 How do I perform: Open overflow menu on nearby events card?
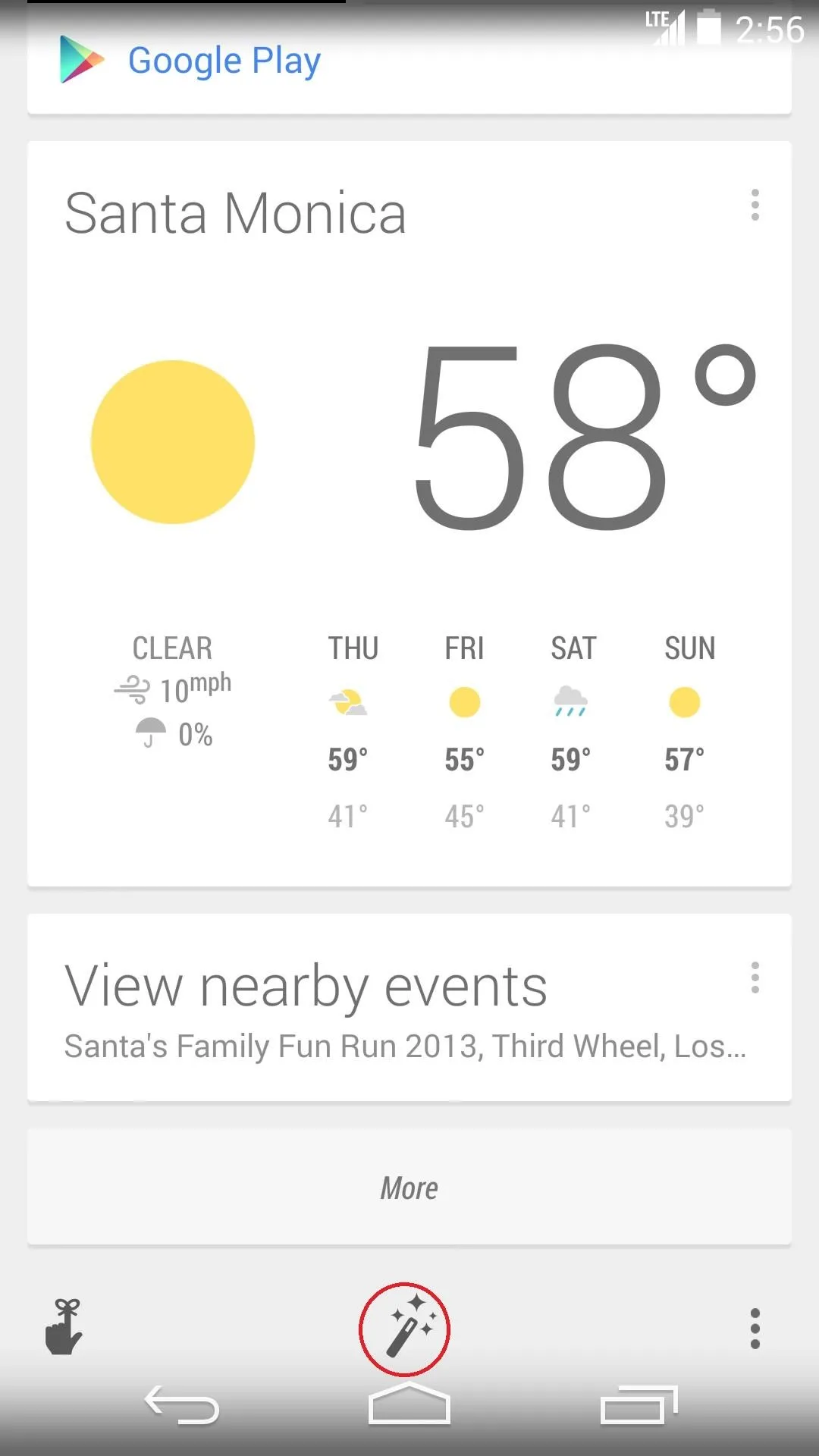(755, 977)
